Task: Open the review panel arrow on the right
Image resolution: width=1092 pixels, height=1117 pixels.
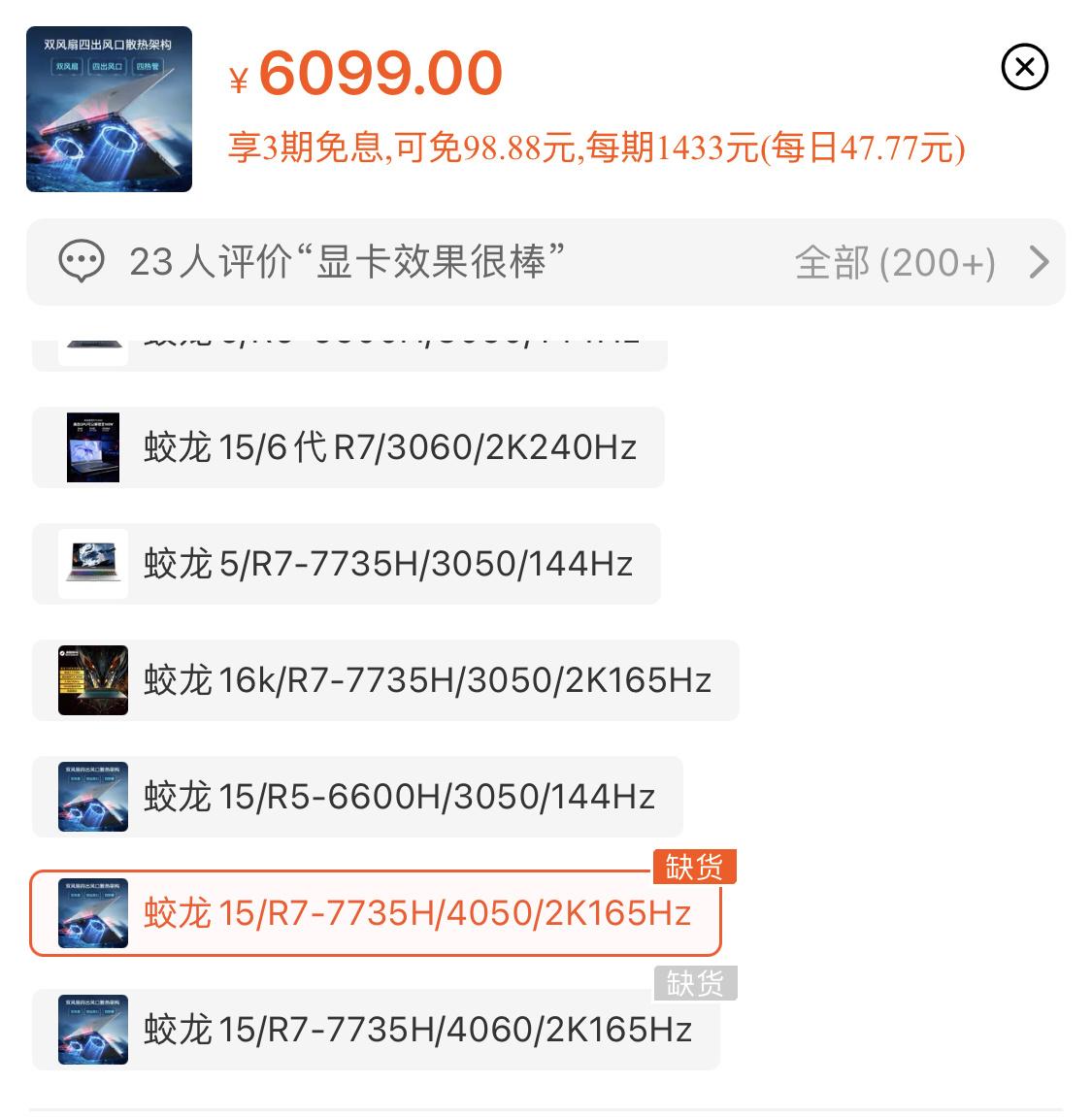Action: [x=1039, y=262]
